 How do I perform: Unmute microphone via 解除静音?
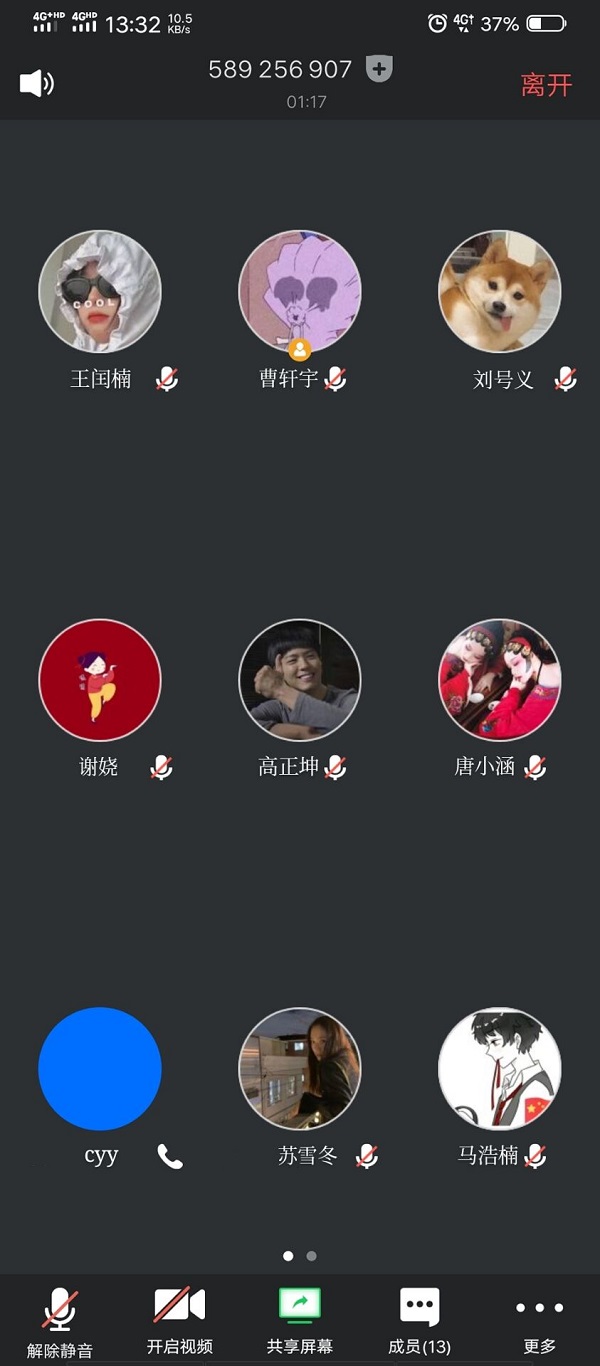coord(60,1322)
